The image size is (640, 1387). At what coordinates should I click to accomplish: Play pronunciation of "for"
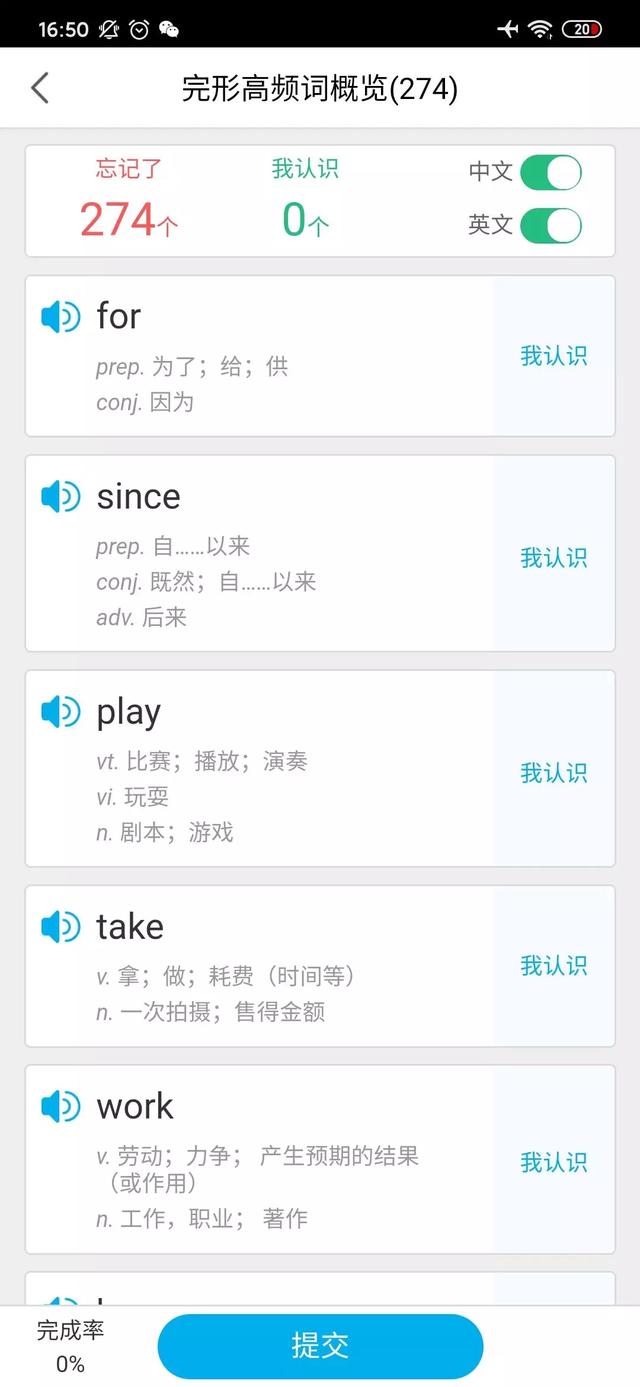[60, 317]
